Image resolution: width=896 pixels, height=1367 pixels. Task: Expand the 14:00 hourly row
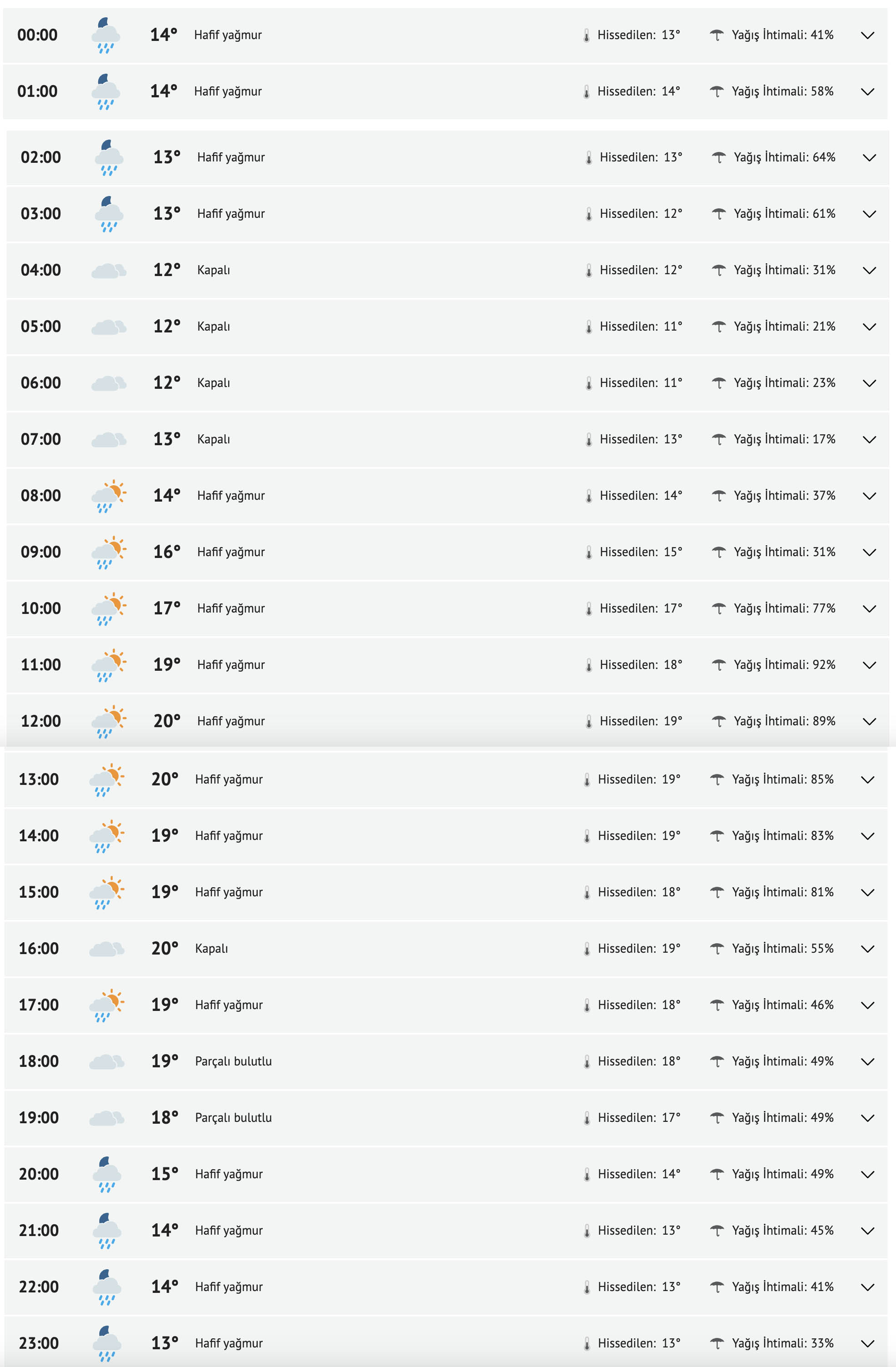coord(867,836)
